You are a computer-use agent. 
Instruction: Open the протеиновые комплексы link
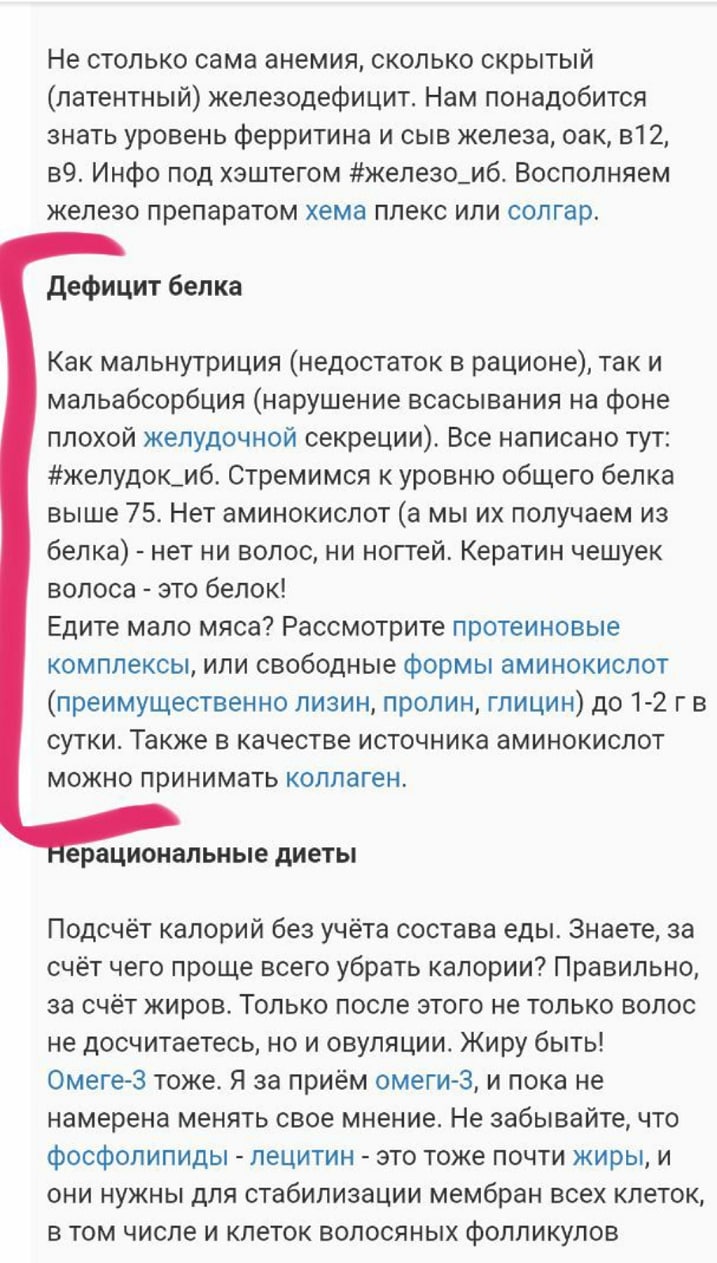pos(334,646)
